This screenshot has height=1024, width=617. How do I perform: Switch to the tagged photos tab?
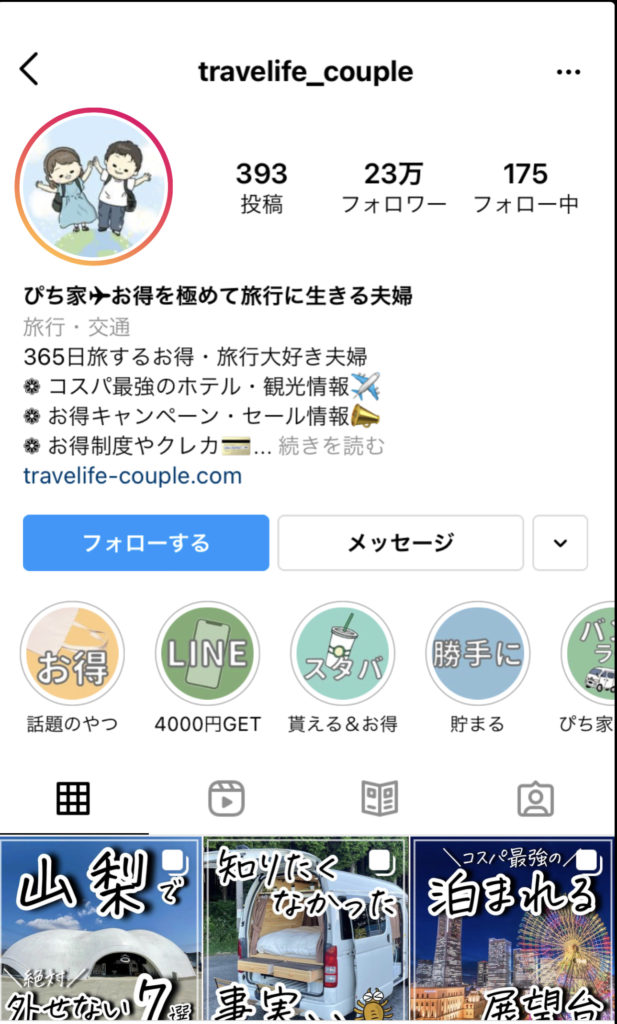pyautogui.click(x=535, y=797)
